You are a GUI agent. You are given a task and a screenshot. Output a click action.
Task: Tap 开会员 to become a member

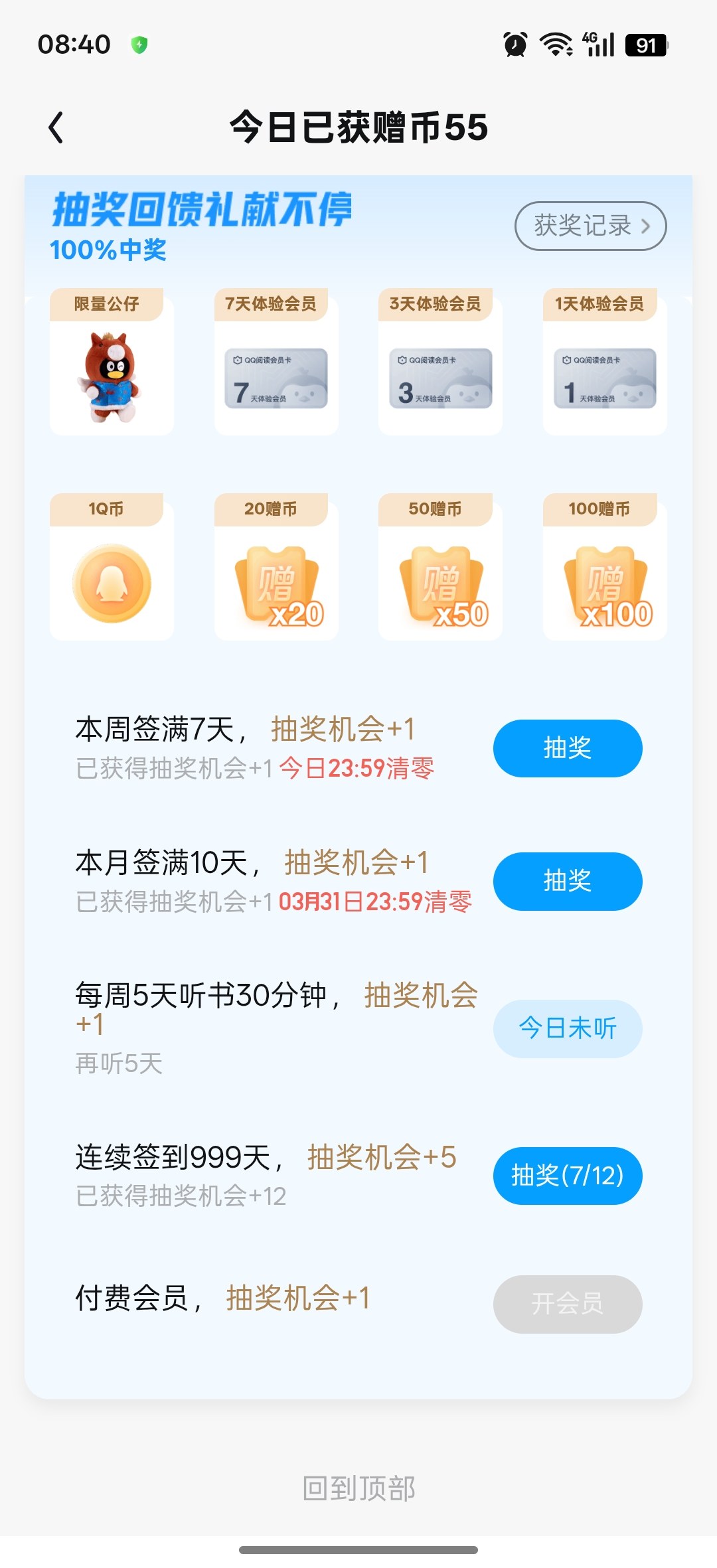point(567,1304)
